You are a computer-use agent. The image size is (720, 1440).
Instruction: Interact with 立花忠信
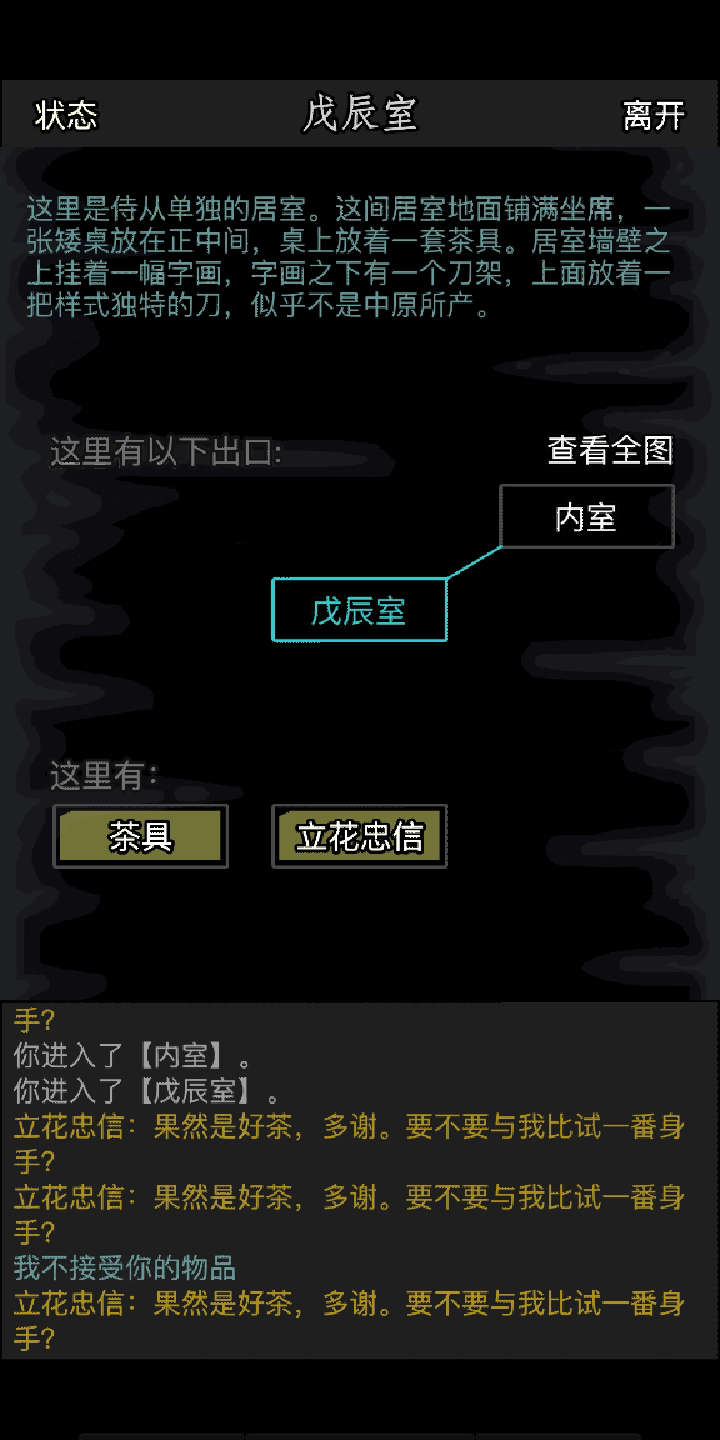(359, 836)
